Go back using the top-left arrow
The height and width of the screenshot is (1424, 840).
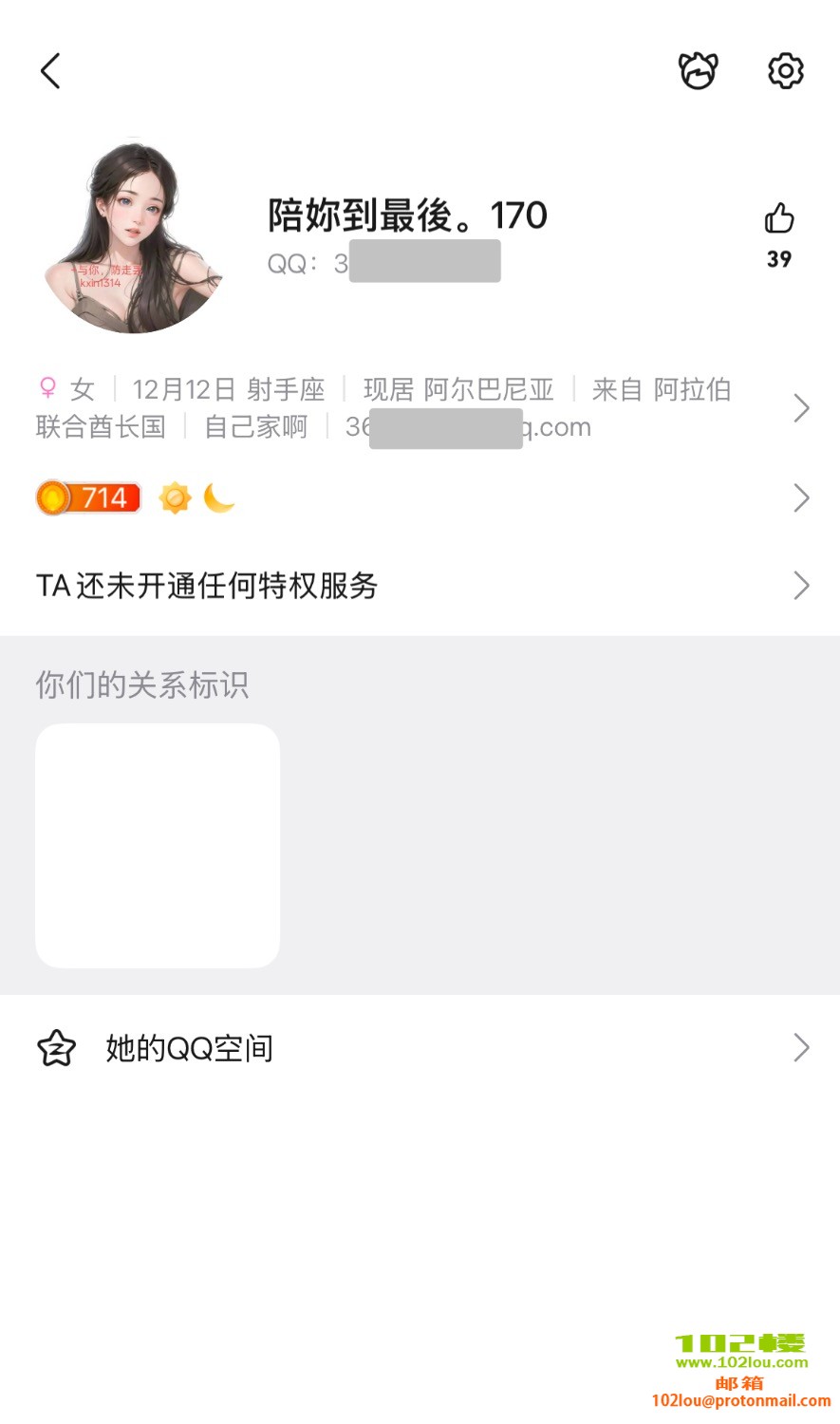point(51,71)
